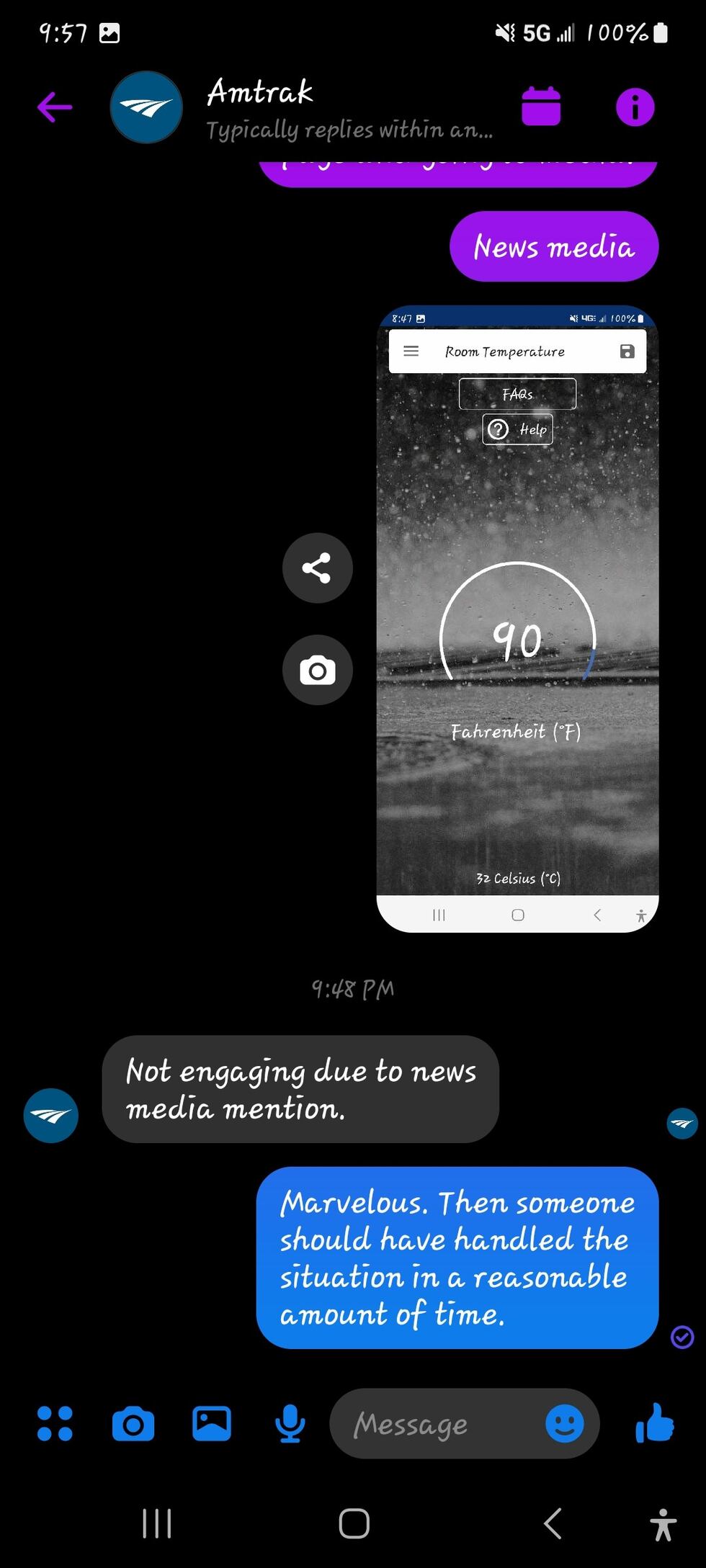The image size is (706, 1568).
Task: Open conversation info for Amtrak
Action: (635, 107)
